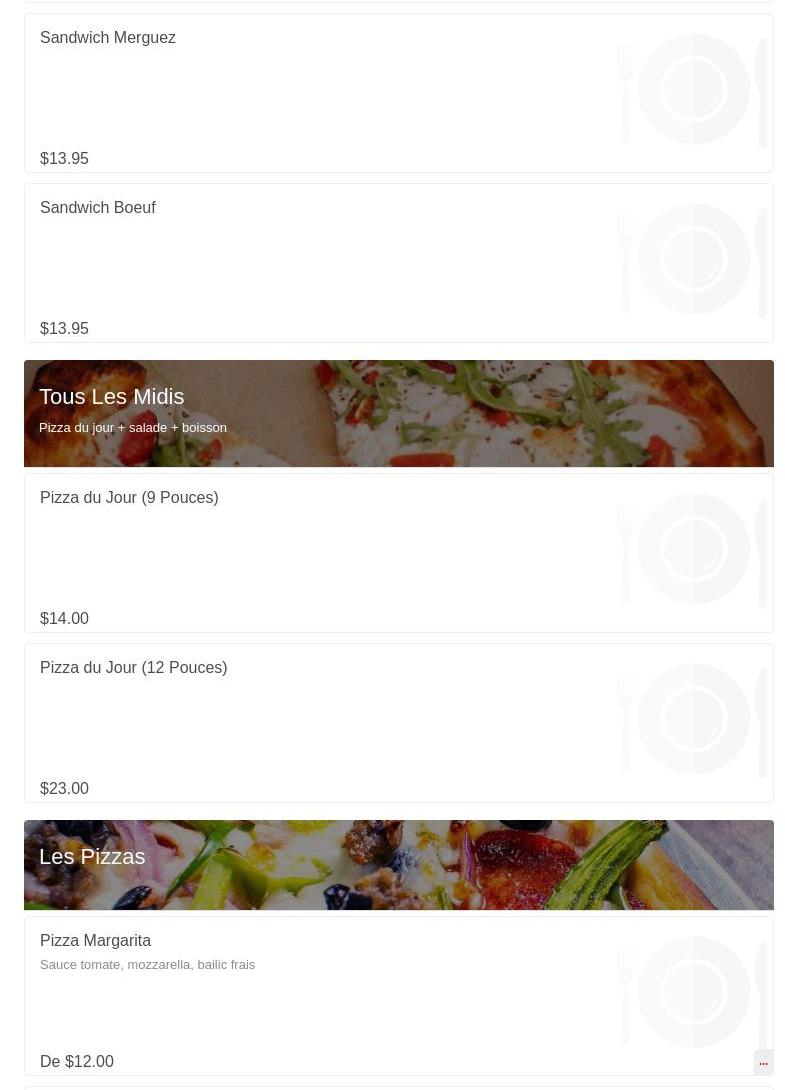Select the Sandwich Boeuf item
The height and width of the screenshot is (1090, 785).
pyautogui.click(x=98, y=208)
